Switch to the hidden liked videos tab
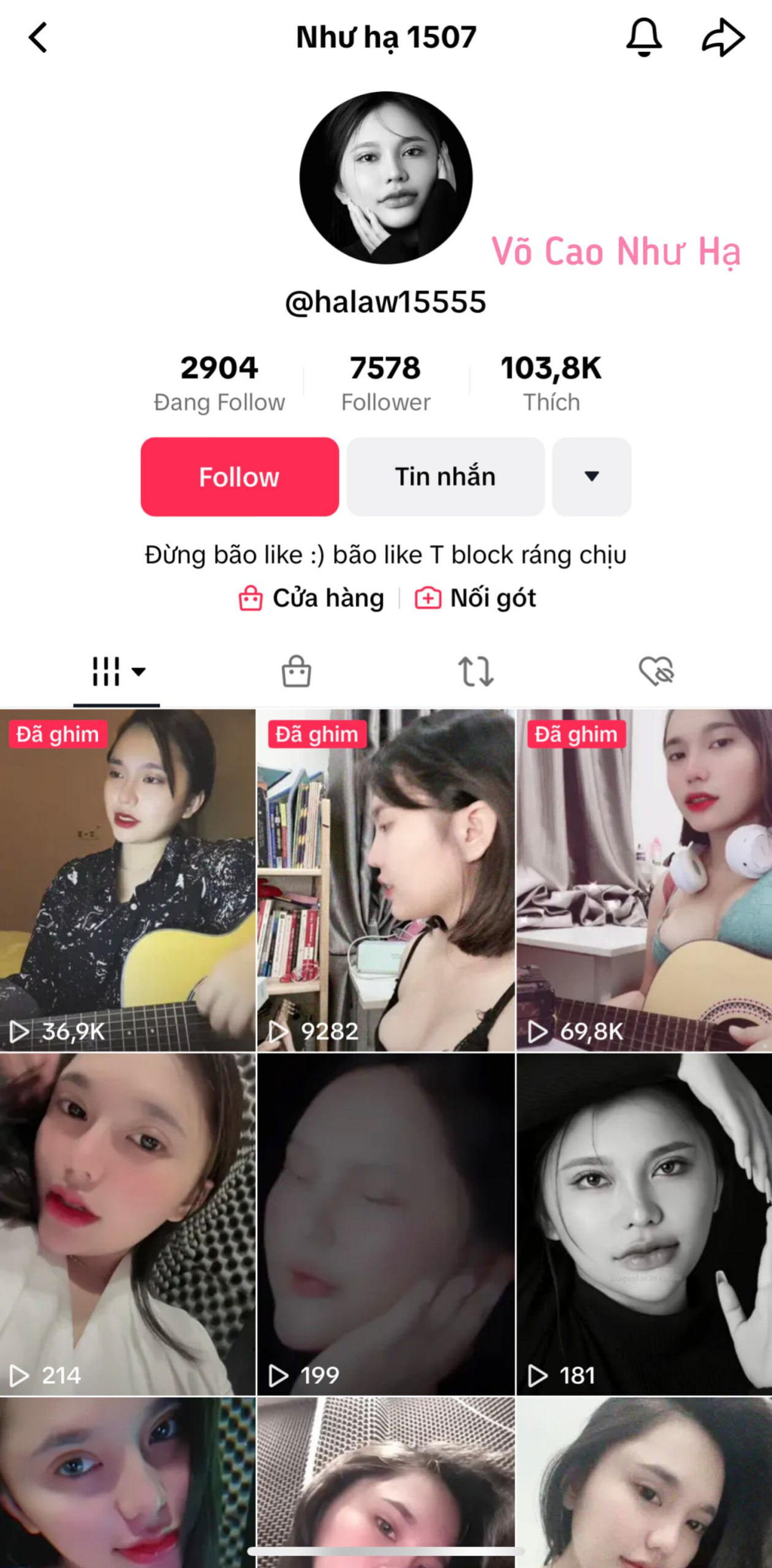 pos(656,671)
